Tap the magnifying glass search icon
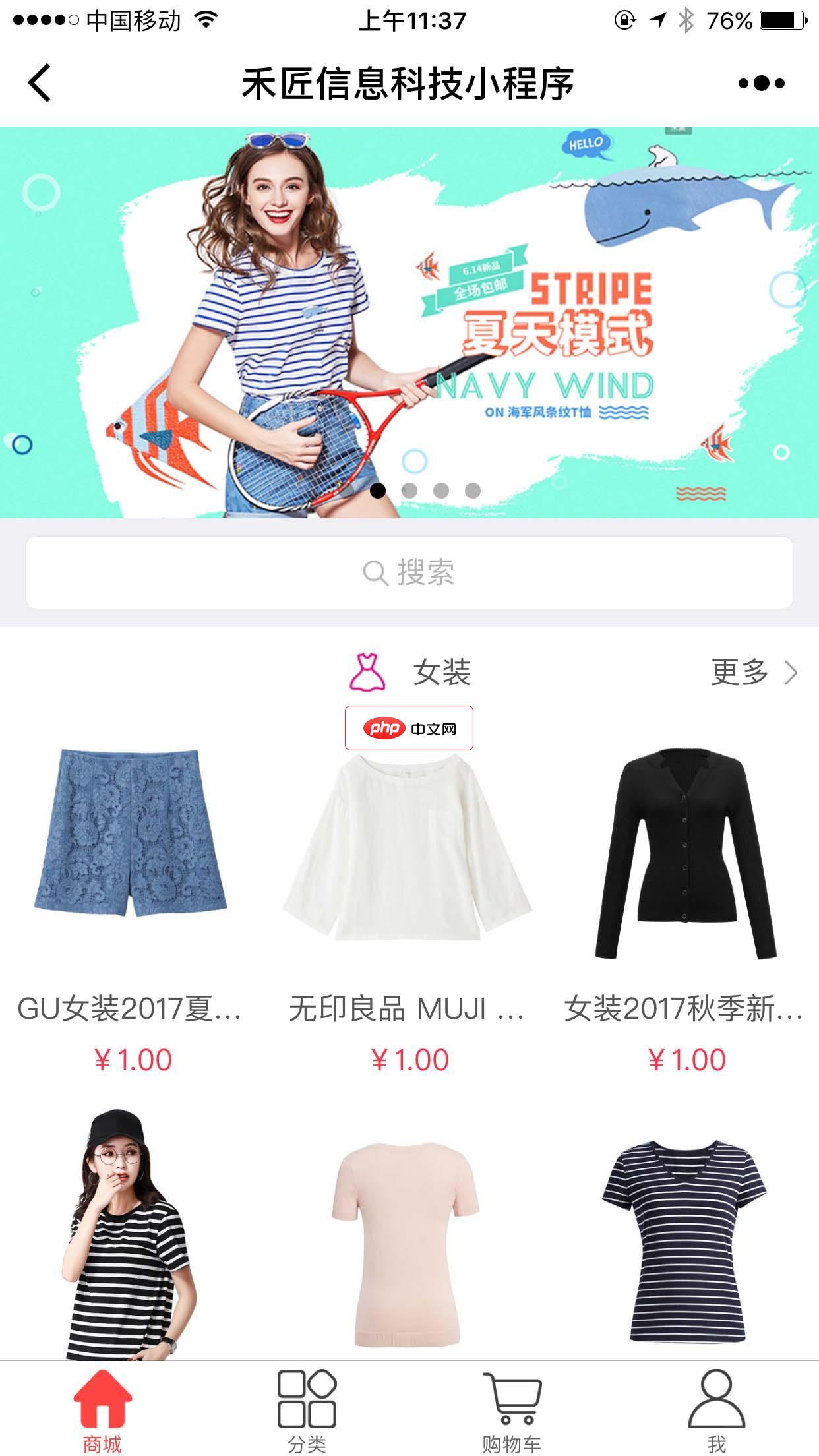This screenshot has height=1456, width=819. [x=375, y=572]
